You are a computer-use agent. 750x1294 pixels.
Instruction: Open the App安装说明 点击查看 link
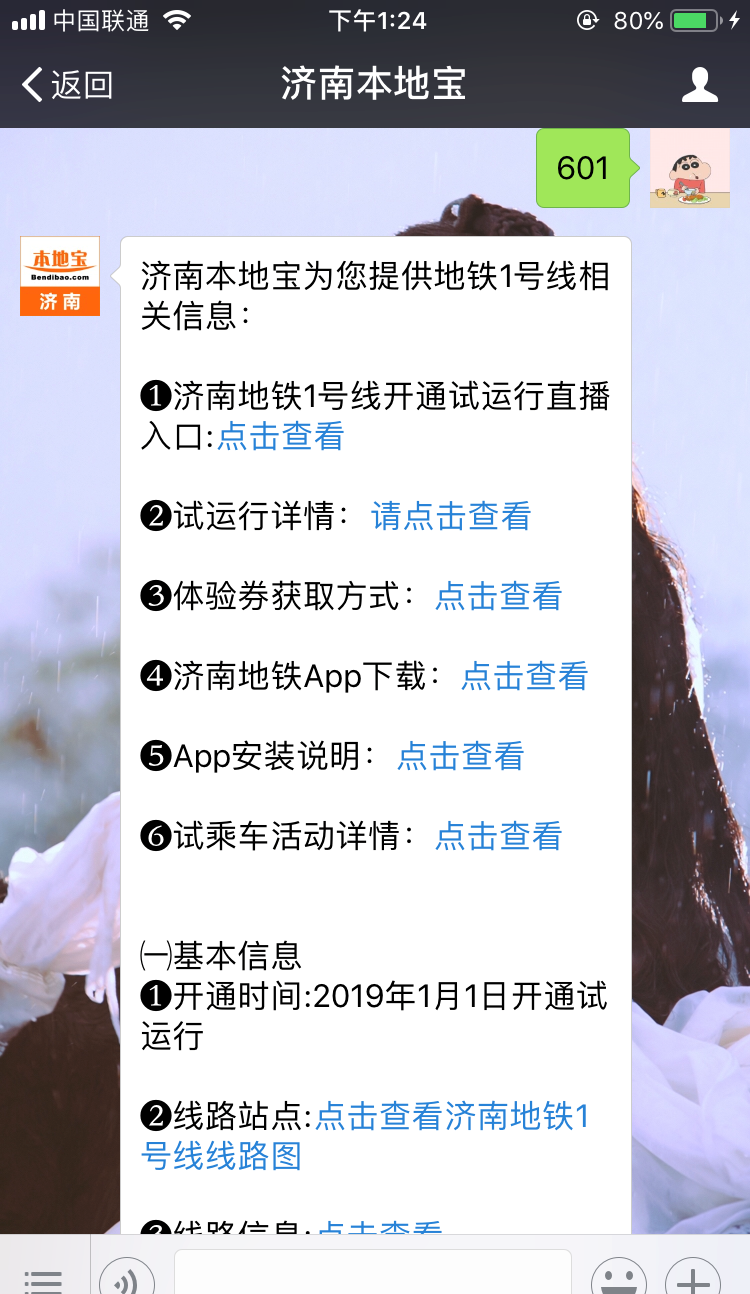[460, 757]
